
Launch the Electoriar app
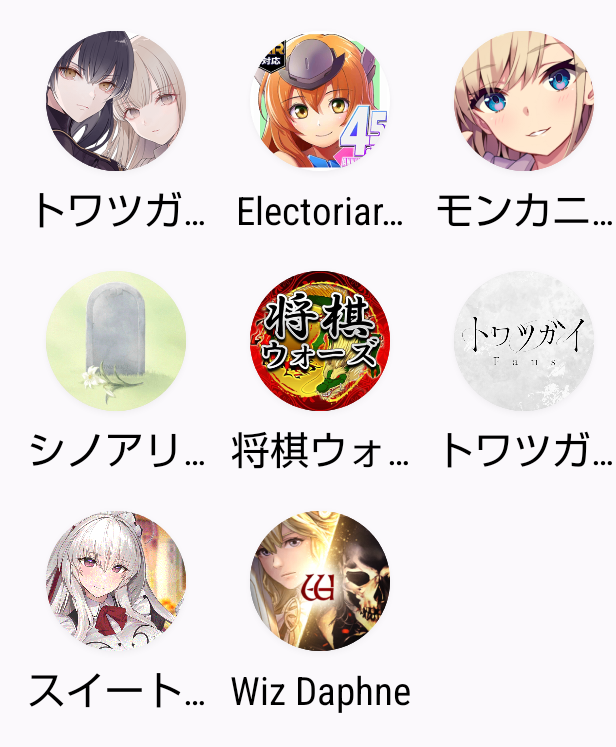(x=320, y=101)
